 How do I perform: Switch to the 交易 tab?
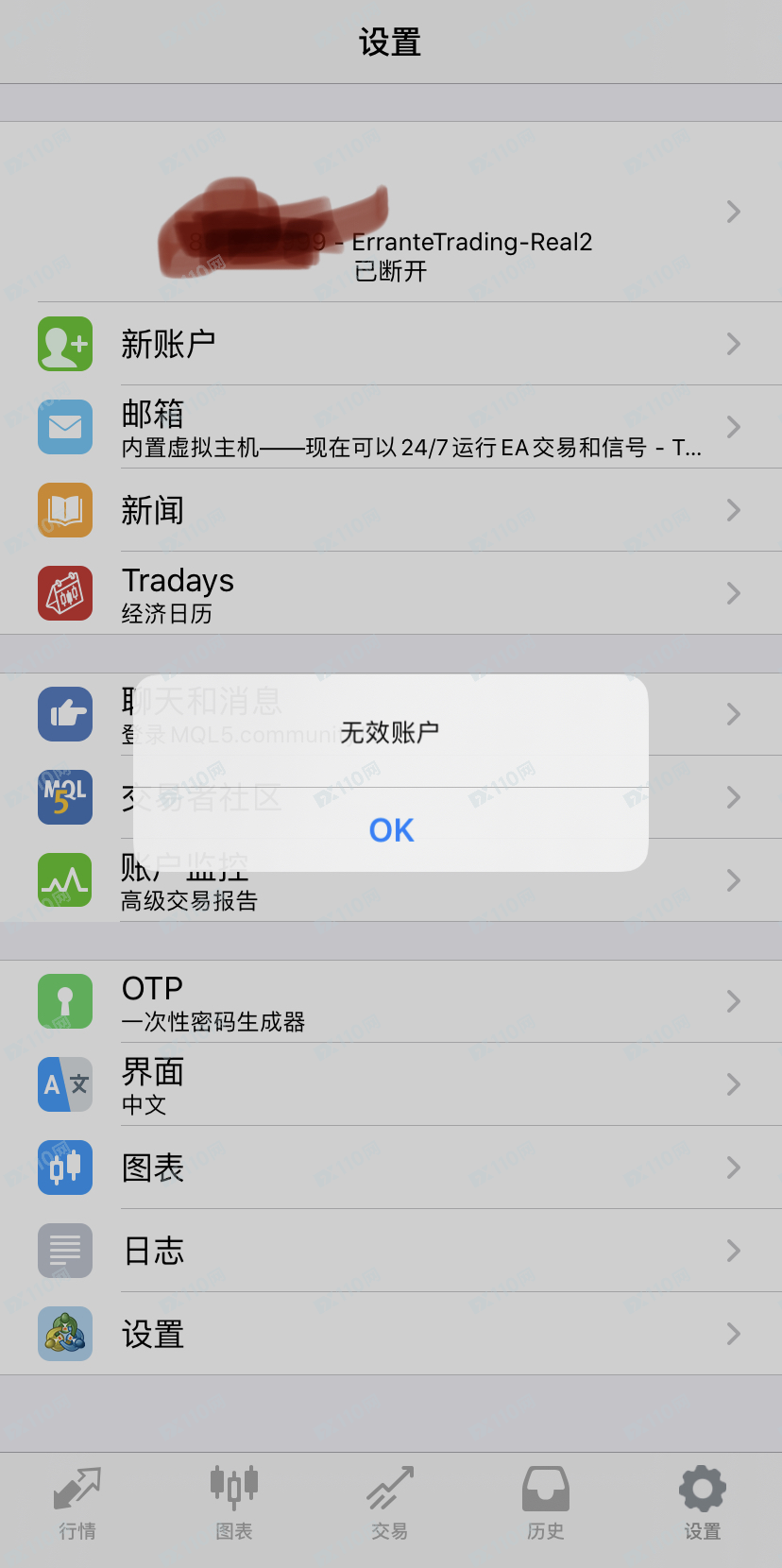390,1504
